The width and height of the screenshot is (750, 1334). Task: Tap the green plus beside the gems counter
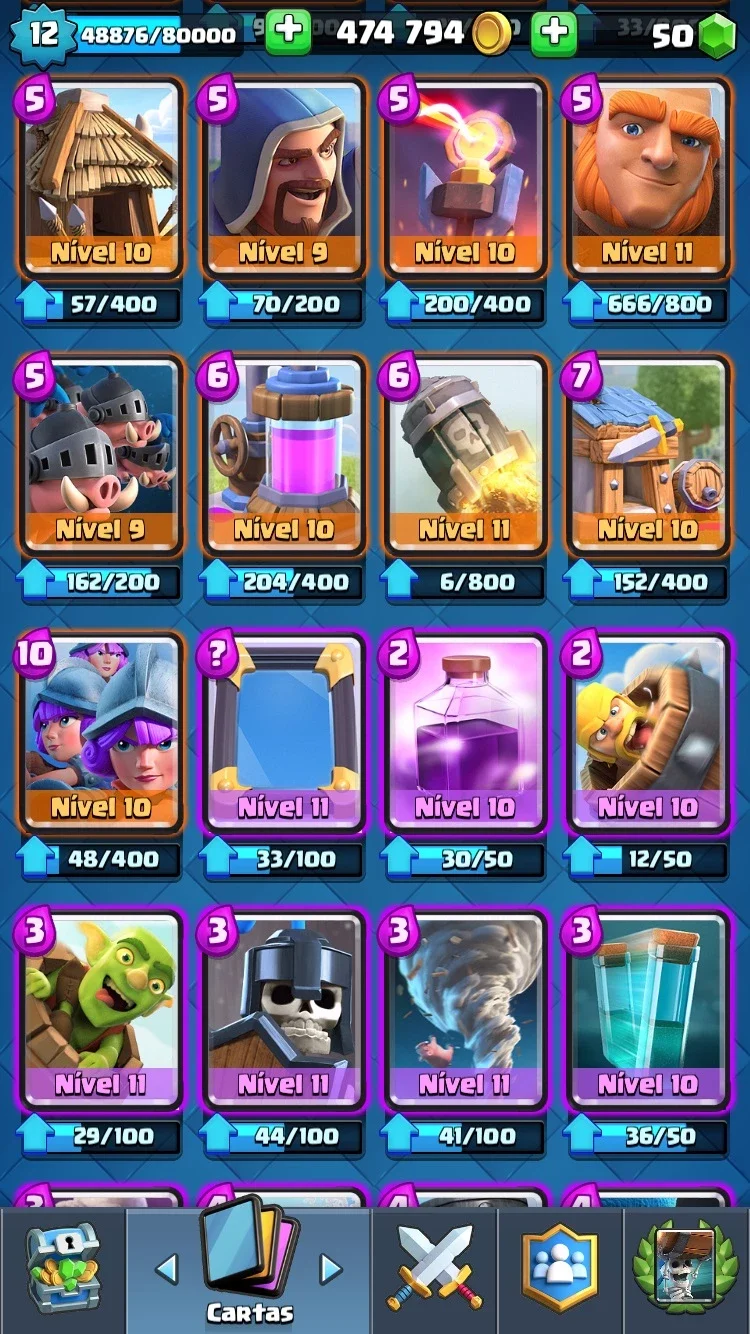553,32
